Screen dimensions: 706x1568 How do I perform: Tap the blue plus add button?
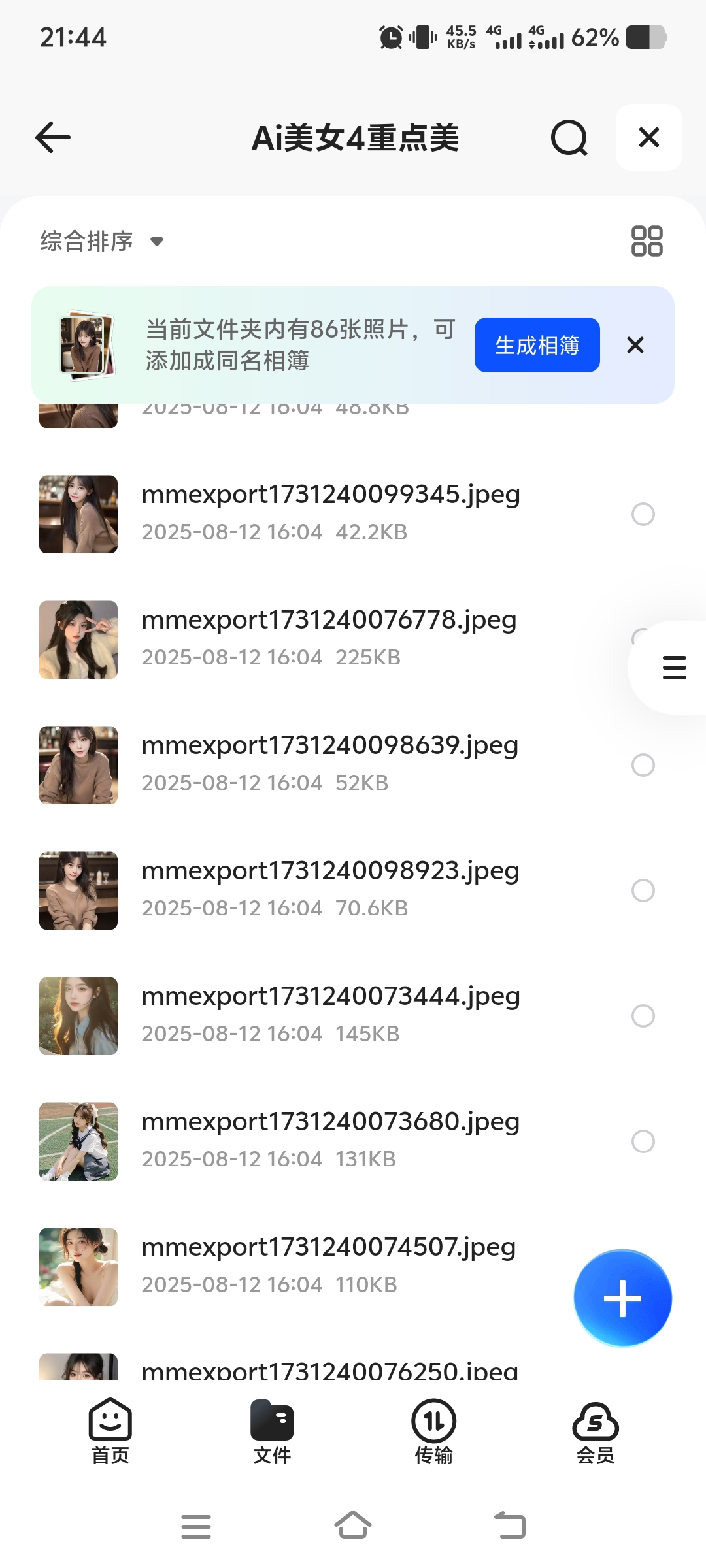622,1298
